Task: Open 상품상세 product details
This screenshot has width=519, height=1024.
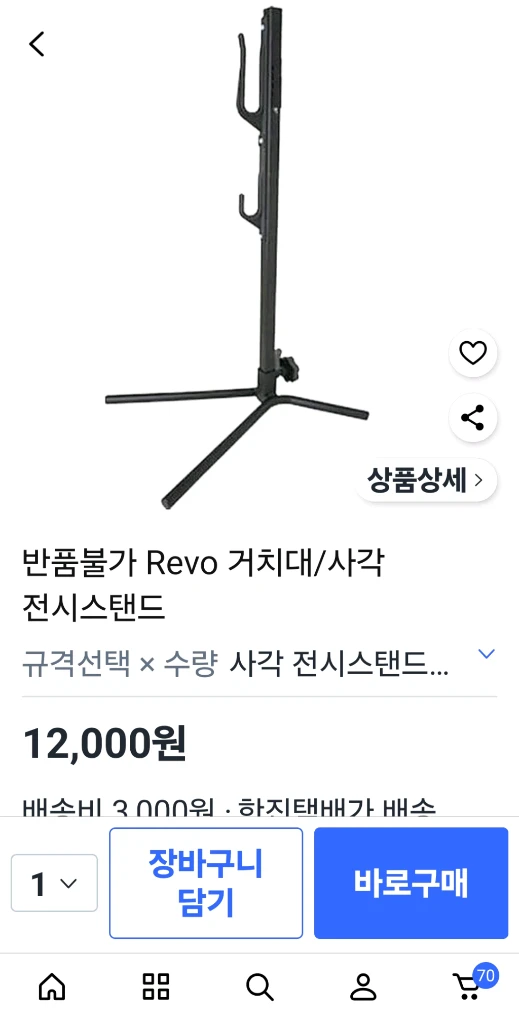Action: pyautogui.click(x=427, y=481)
